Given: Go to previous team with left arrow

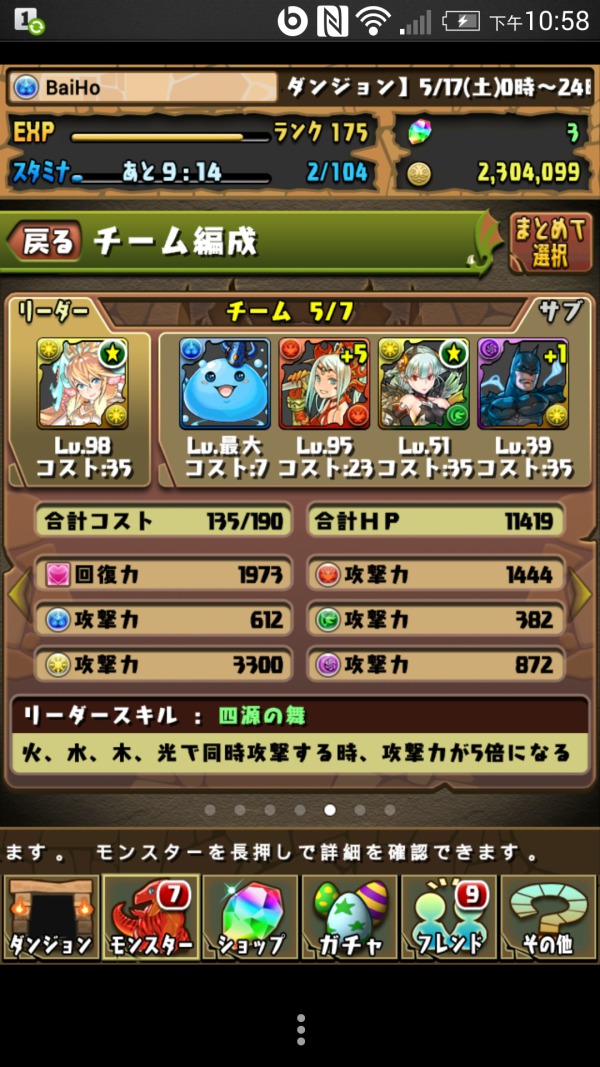Looking at the screenshot, I should tap(16, 597).
